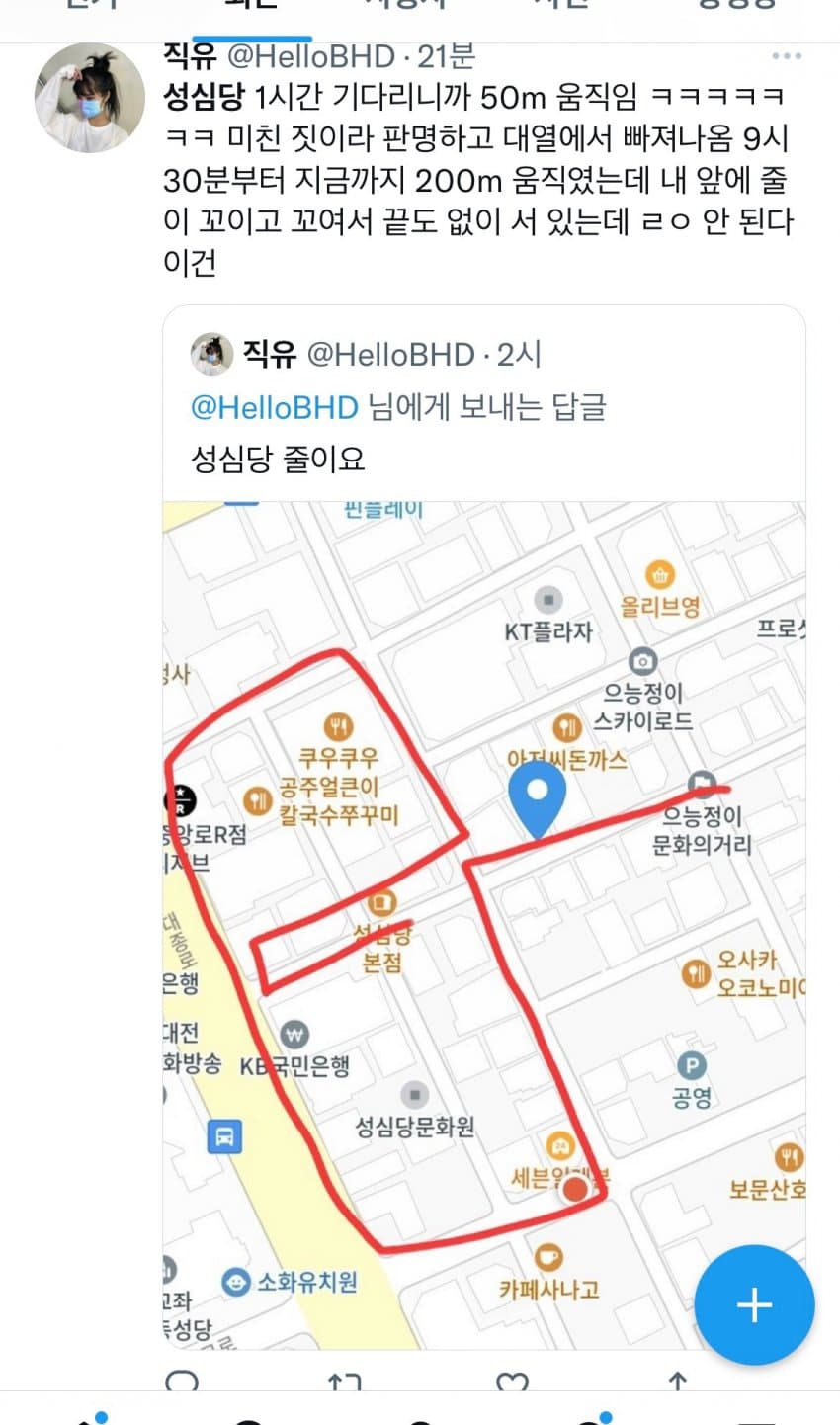The width and height of the screenshot is (840, 1425).
Task: Open the @HelloBHD mention link in the quoted reply
Action: pos(274,407)
